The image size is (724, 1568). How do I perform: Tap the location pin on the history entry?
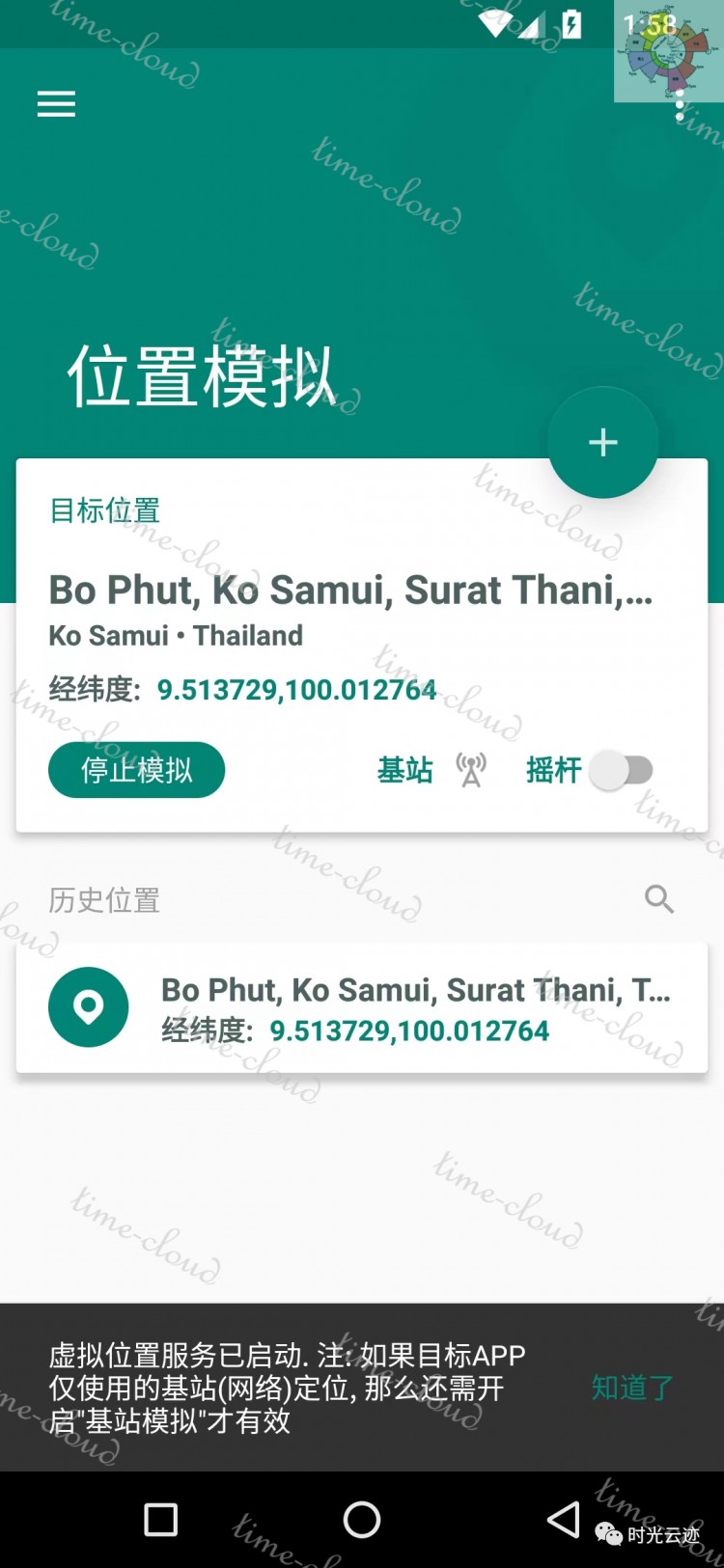[x=89, y=1006]
